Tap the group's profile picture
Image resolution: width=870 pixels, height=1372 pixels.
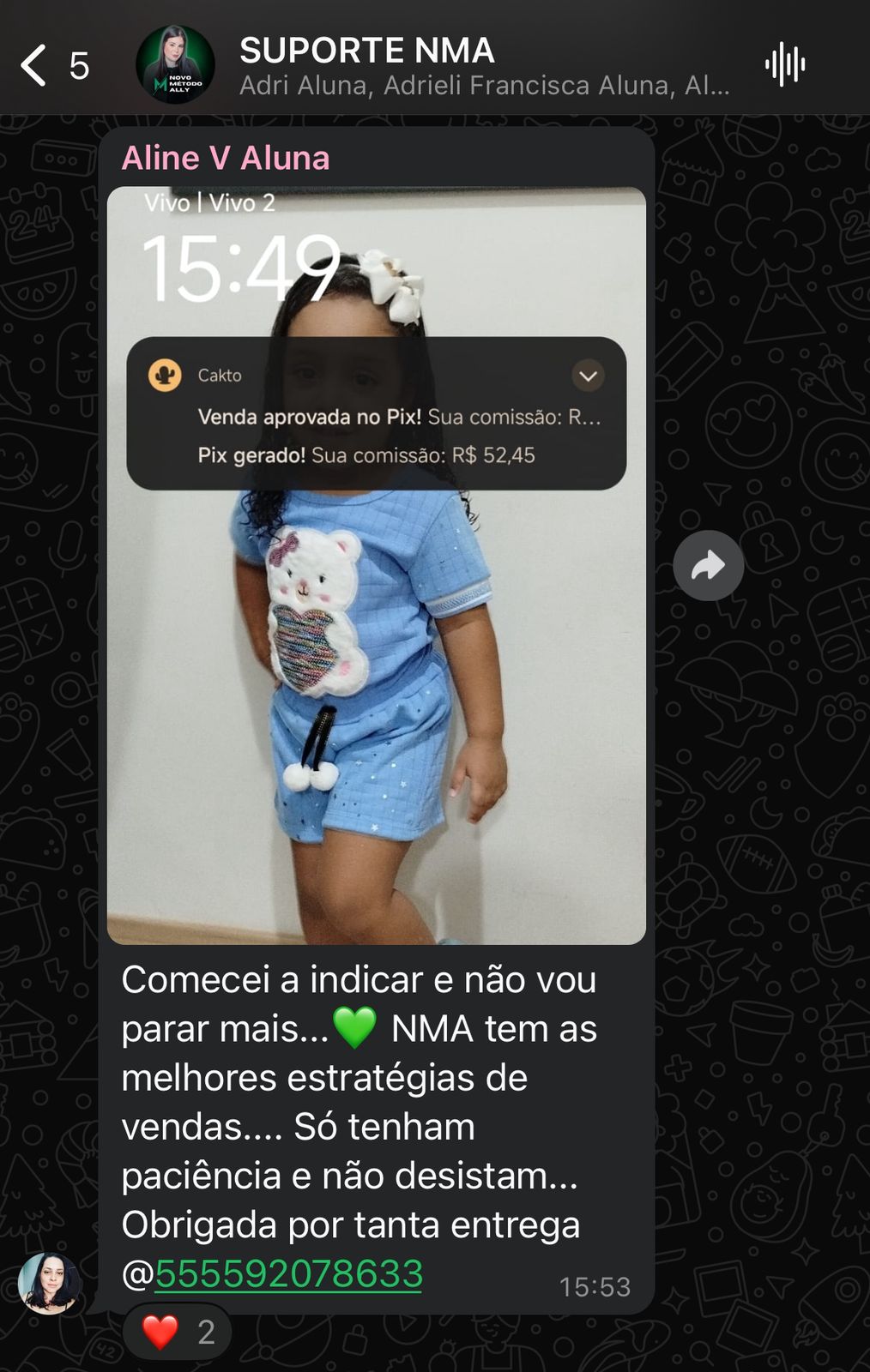tap(175, 65)
